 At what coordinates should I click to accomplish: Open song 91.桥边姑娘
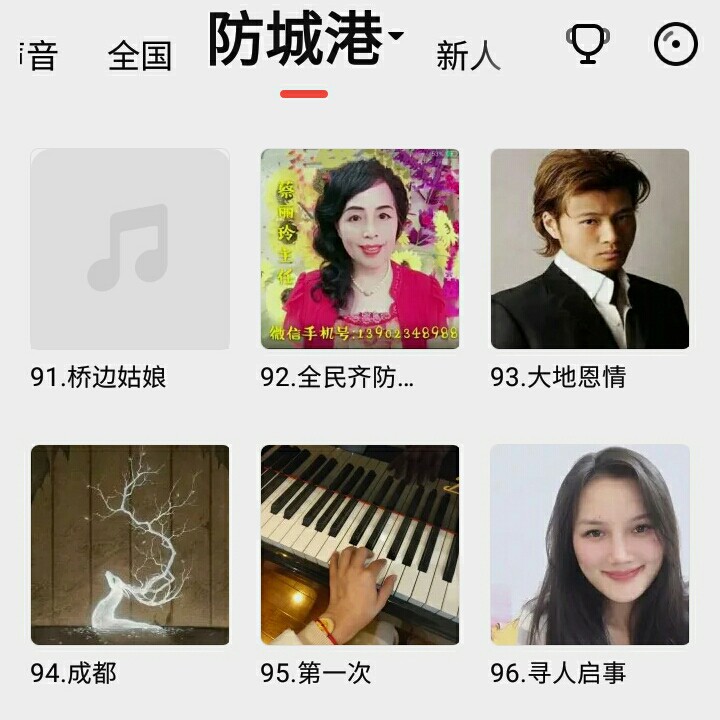[x=130, y=249]
